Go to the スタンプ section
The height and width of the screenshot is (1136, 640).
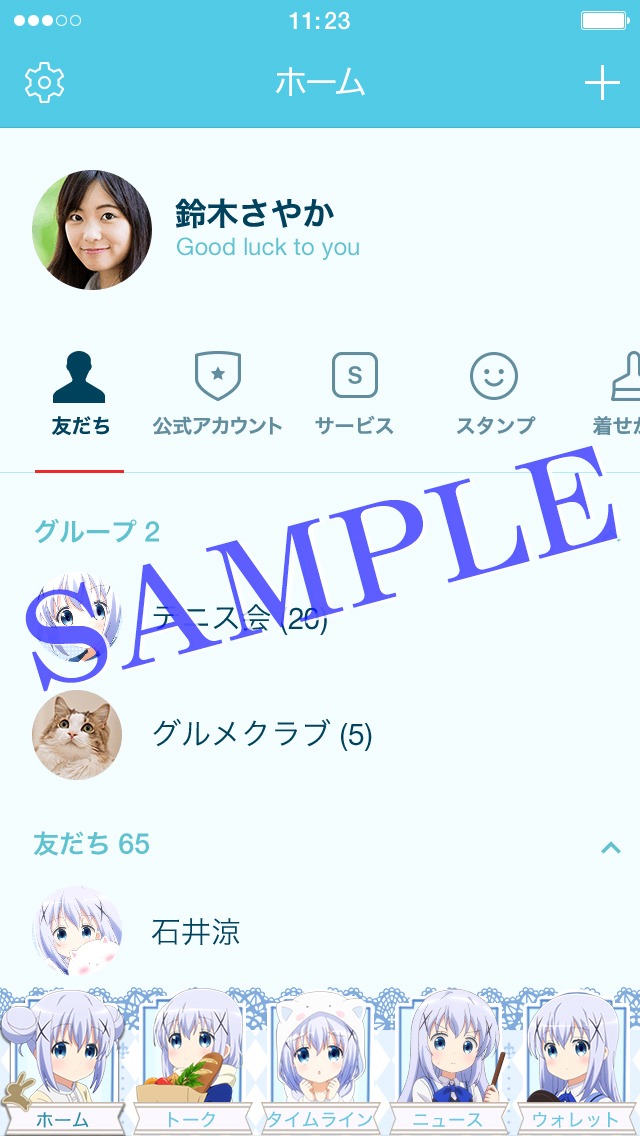coord(494,396)
